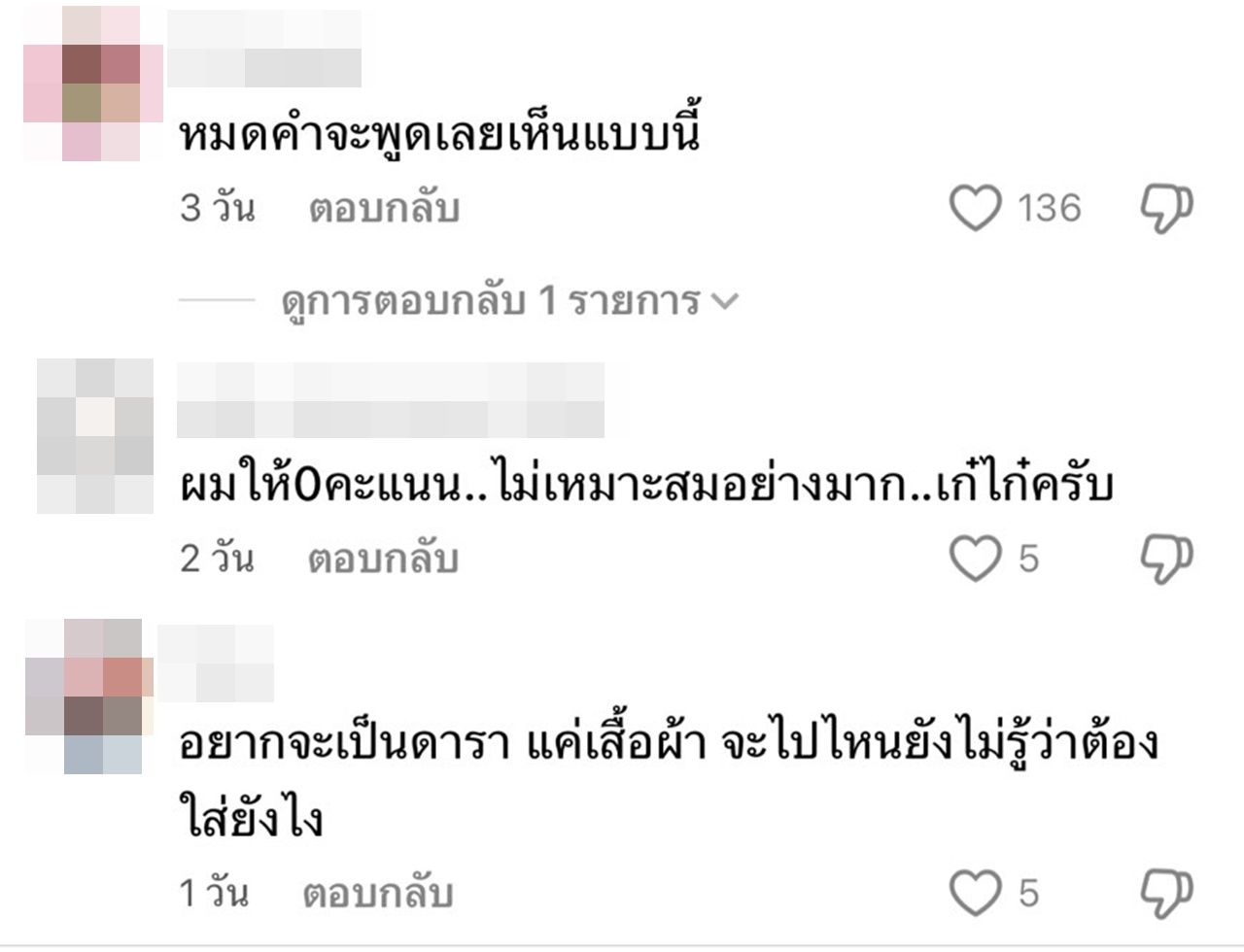This screenshot has height=952, width=1244.
Task: Open profile avatar of the 136-likes commenter
Action: coord(93,84)
